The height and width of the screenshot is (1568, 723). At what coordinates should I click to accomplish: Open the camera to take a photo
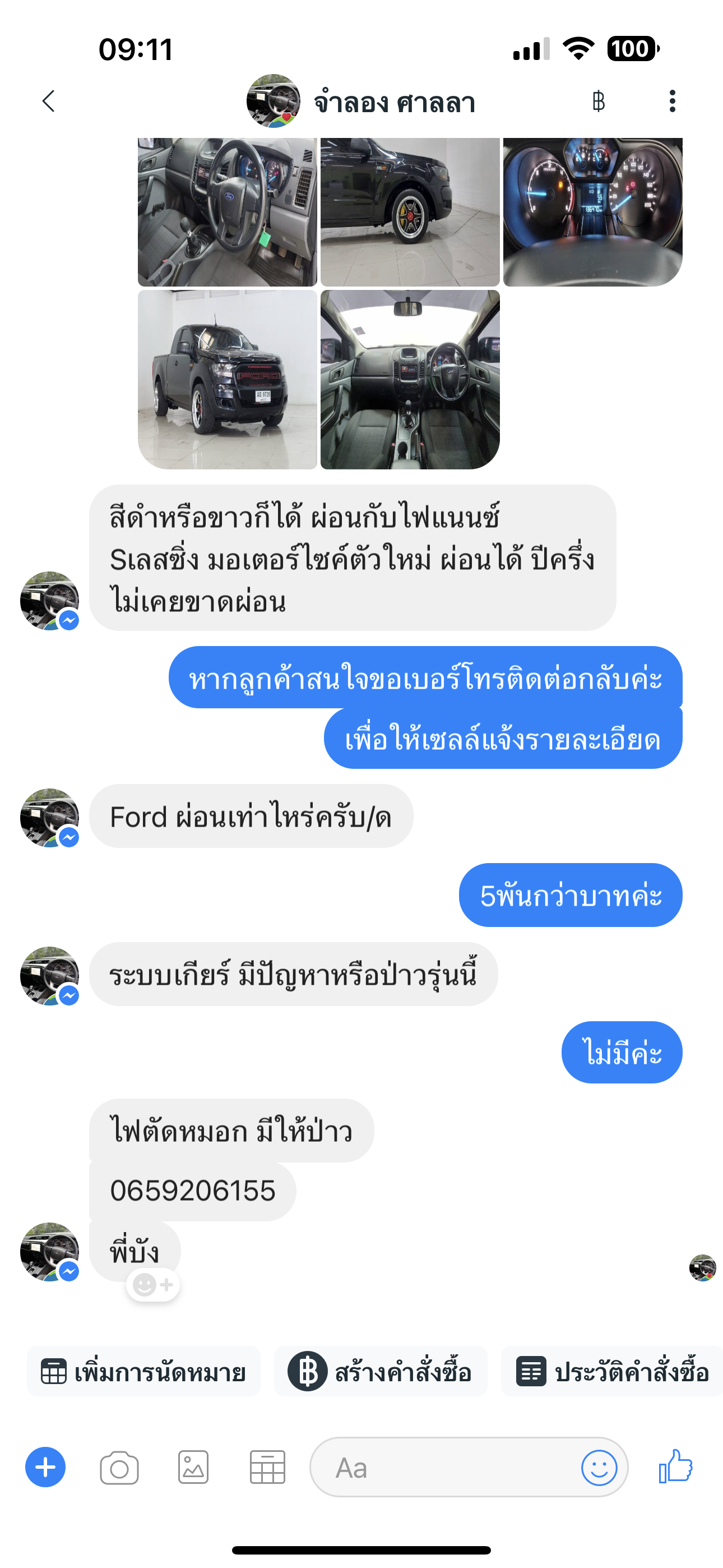click(x=119, y=1468)
